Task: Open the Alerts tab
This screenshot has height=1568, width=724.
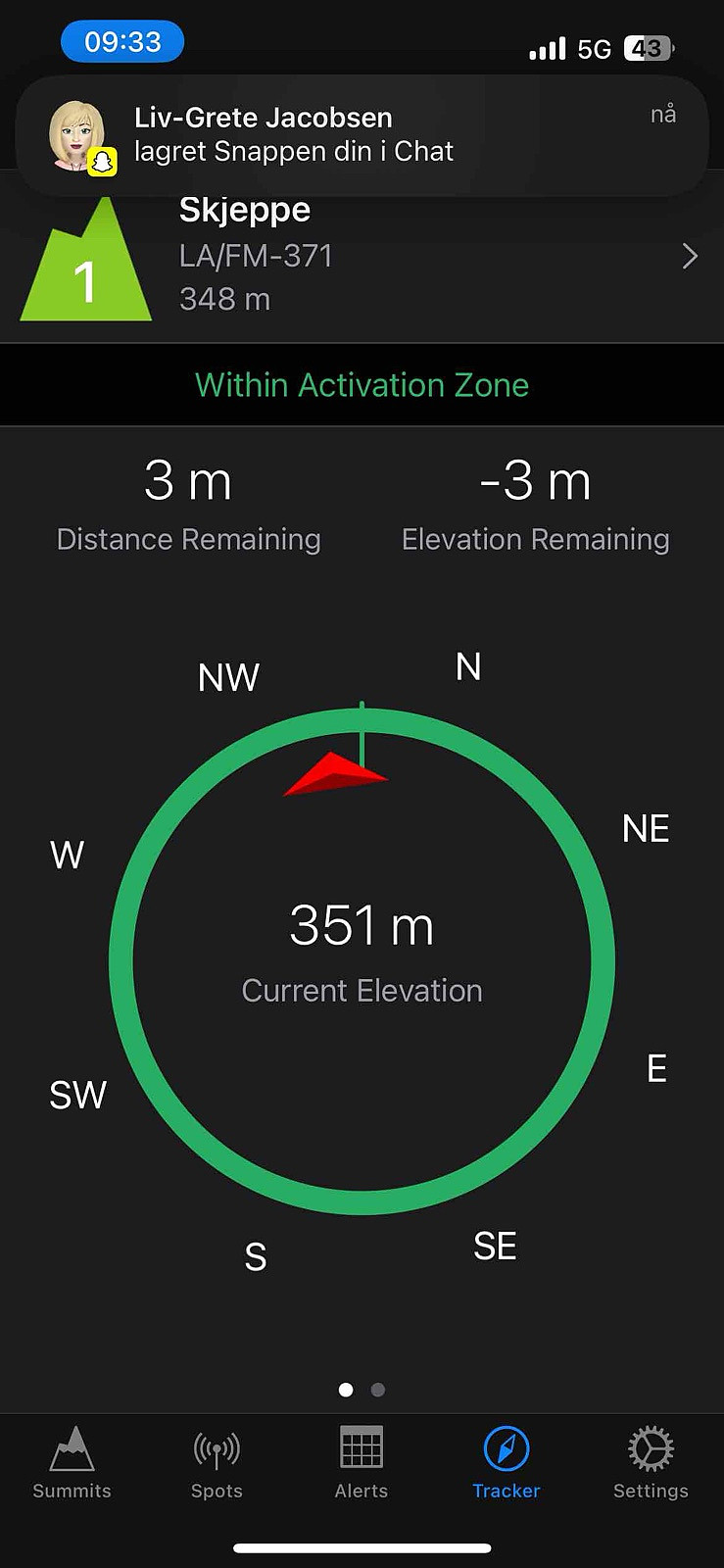Action: coord(362,1464)
